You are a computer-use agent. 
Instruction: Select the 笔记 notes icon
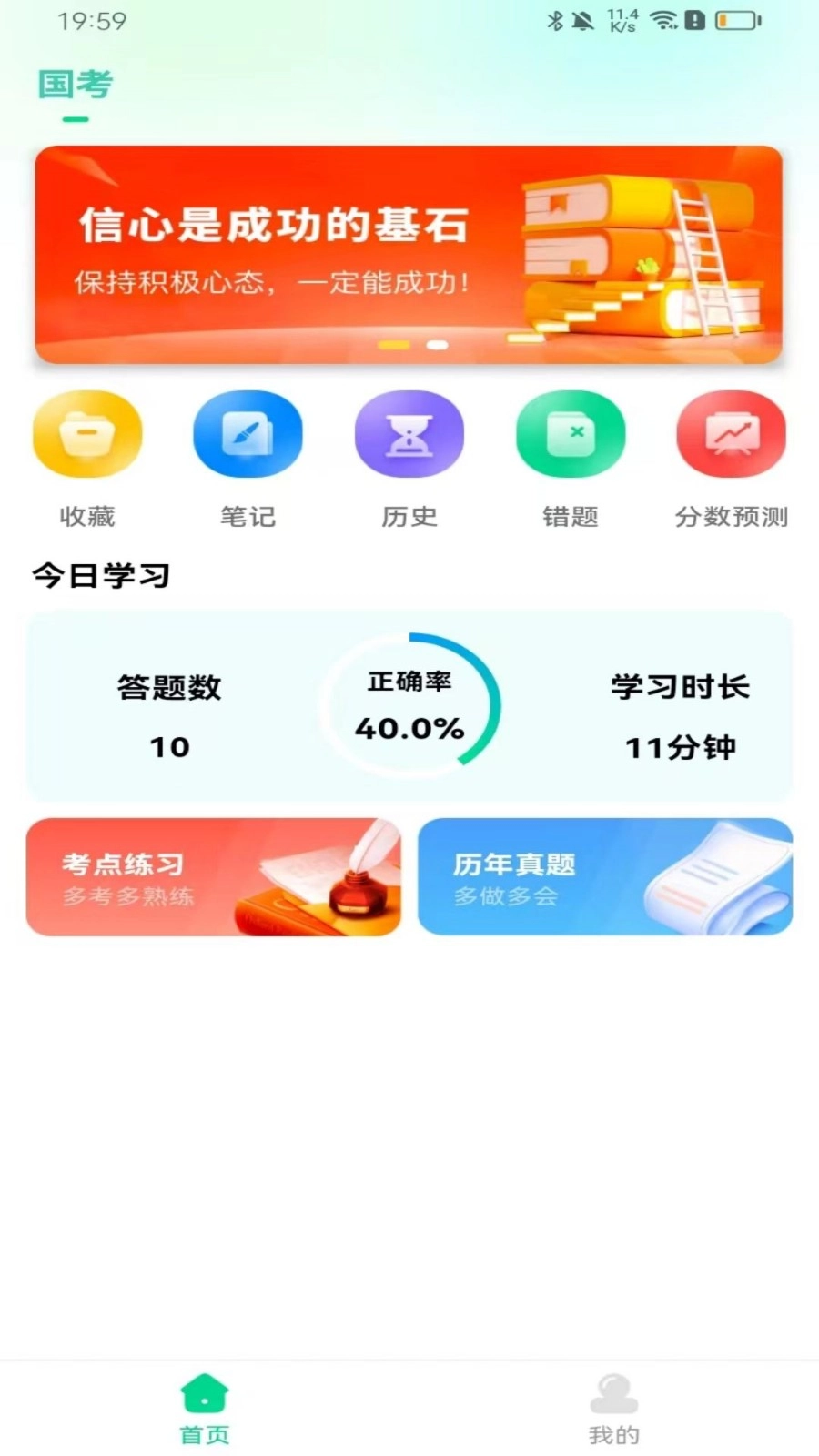(248, 434)
